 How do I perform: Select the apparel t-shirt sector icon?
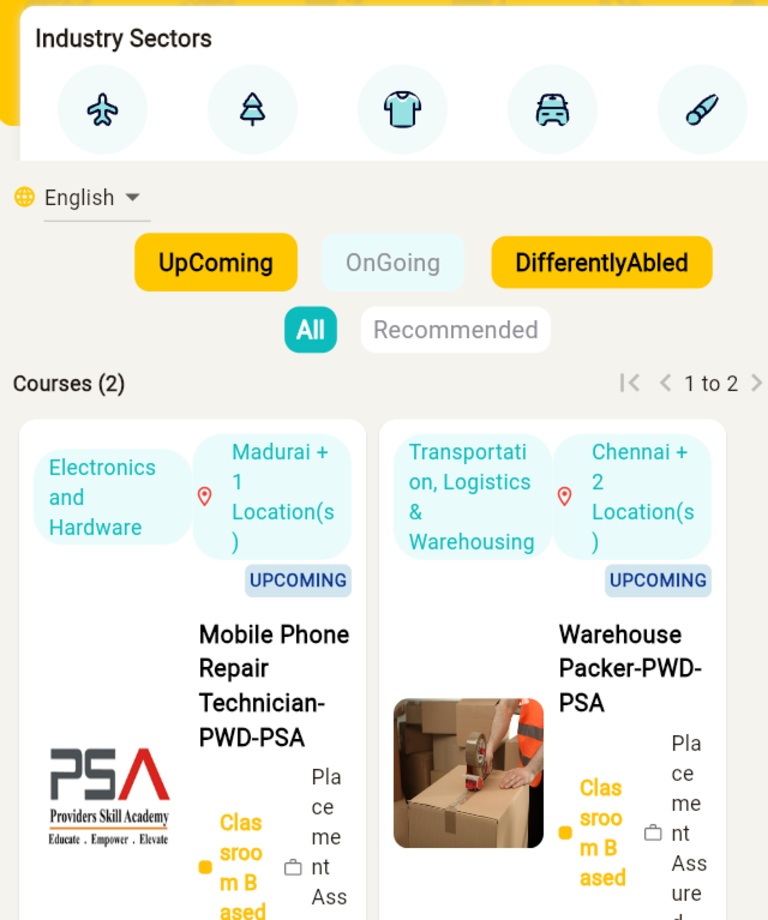402,110
